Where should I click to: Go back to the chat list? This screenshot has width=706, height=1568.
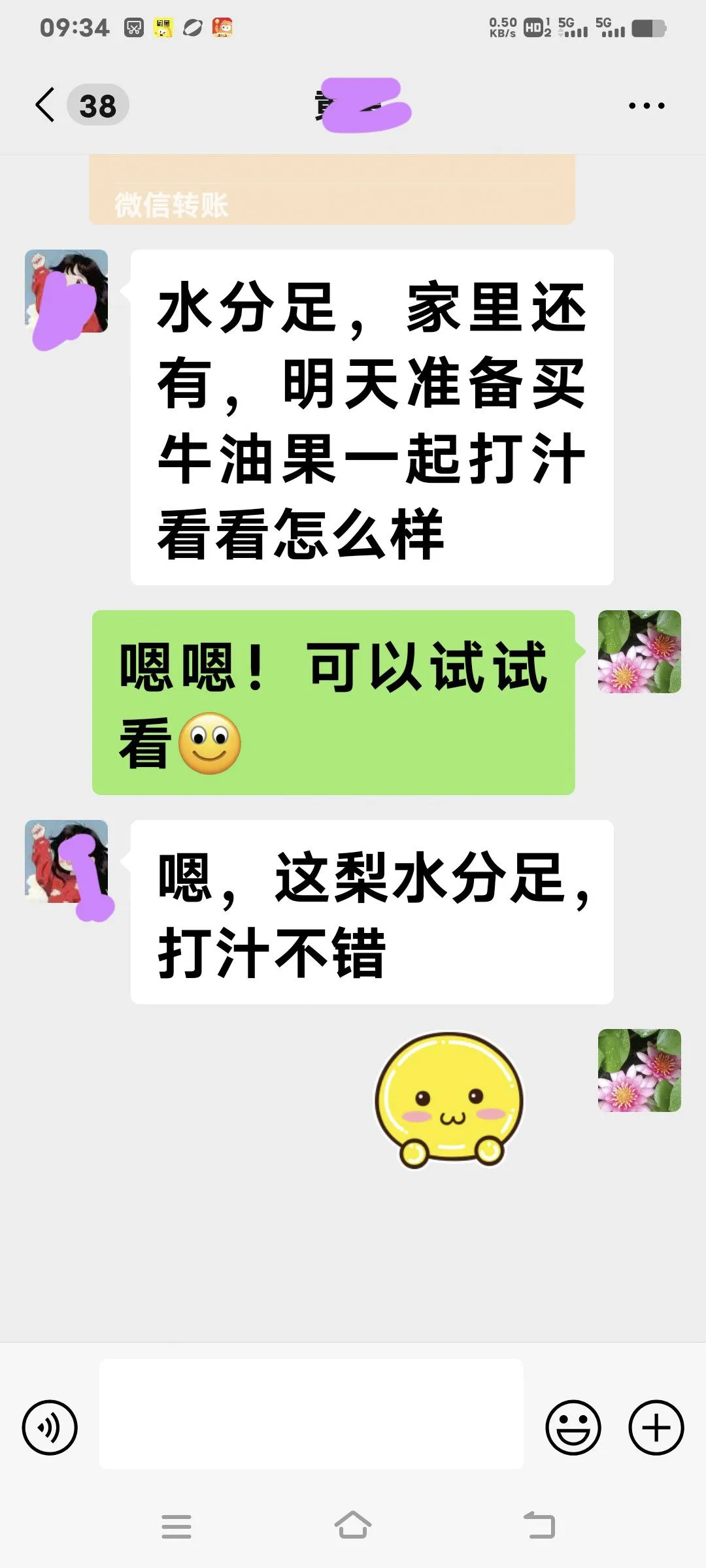click(x=46, y=105)
